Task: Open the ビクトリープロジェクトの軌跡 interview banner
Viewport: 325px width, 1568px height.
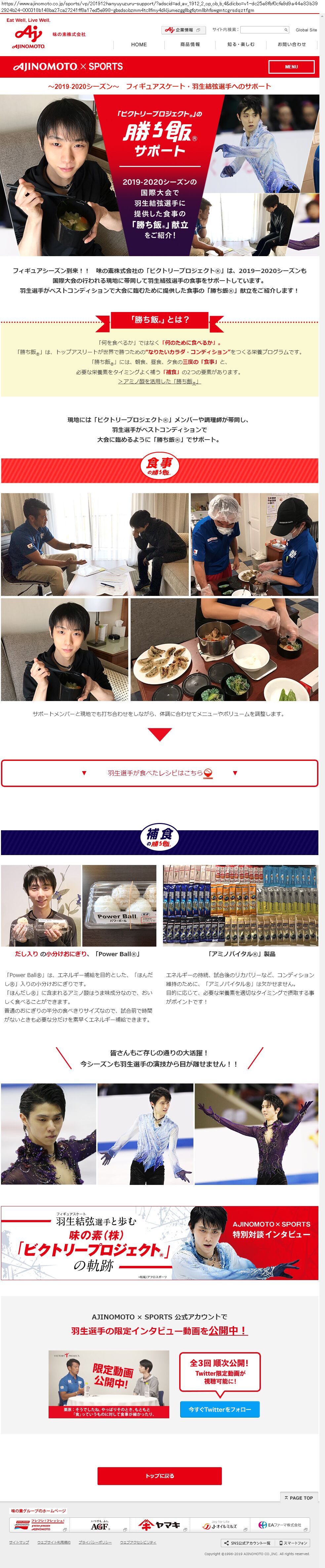Action: 159,1242
